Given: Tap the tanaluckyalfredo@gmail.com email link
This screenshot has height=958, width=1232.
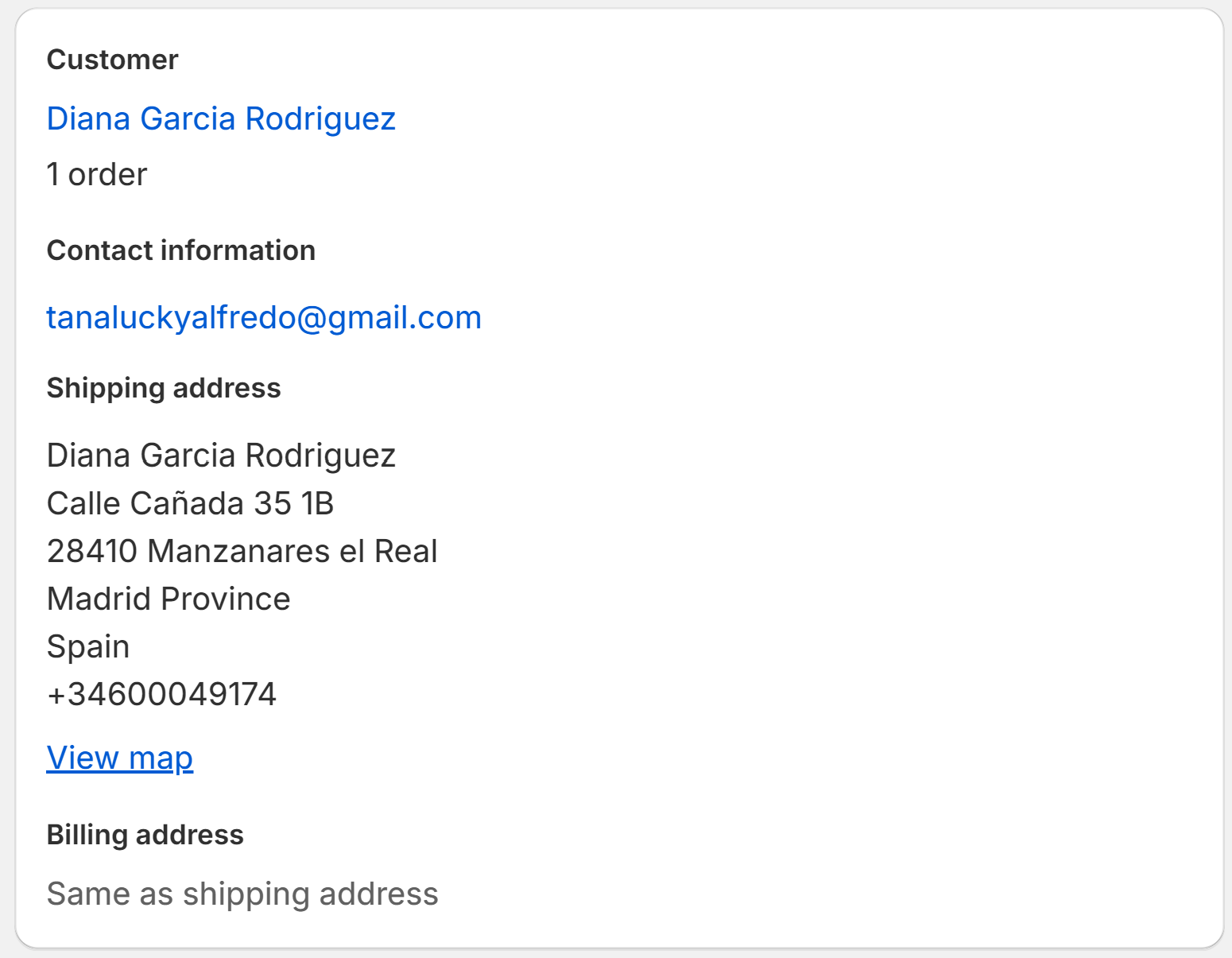Looking at the screenshot, I should tap(264, 318).
